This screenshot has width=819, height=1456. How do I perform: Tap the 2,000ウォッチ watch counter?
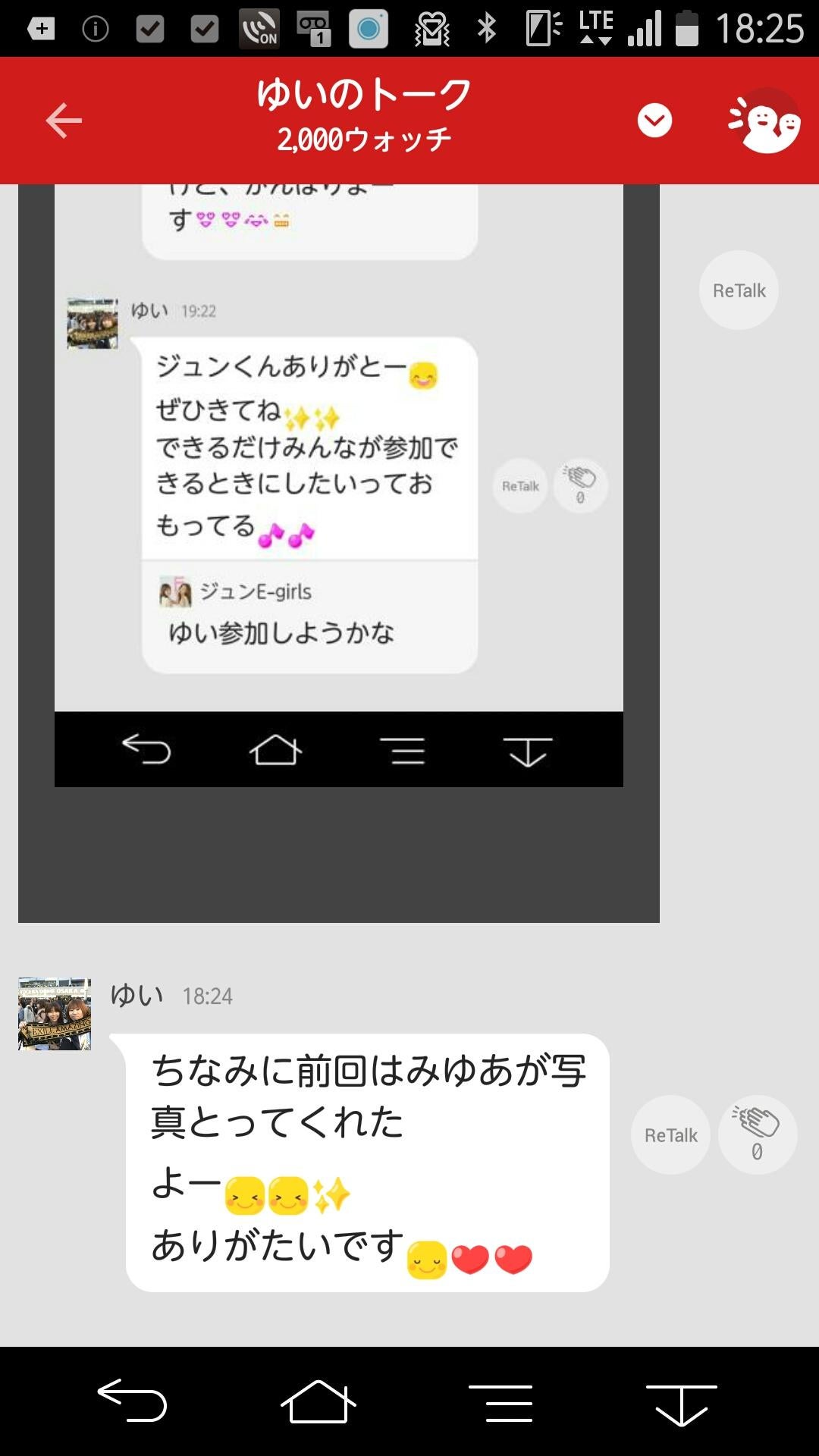(x=364, y=138)
